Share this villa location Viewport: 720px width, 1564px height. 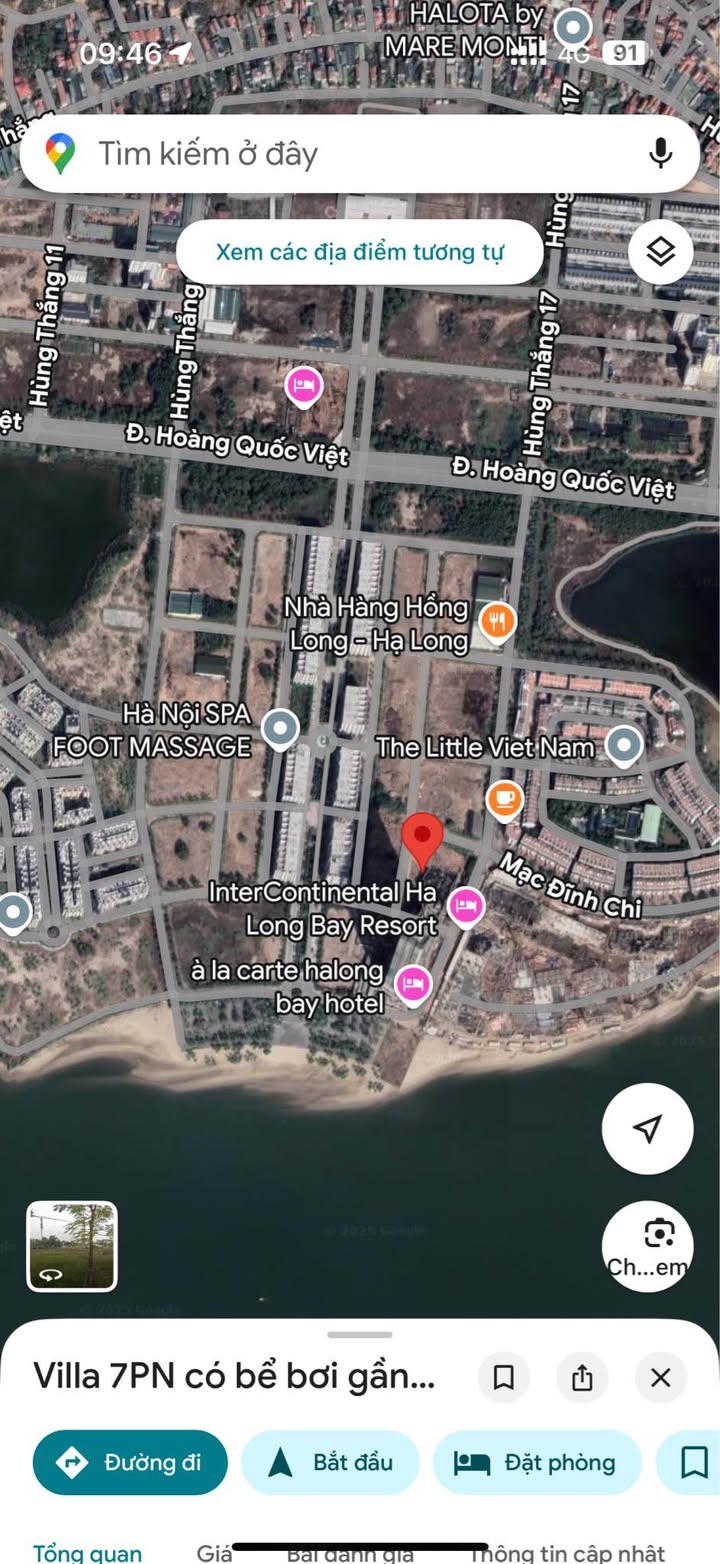582,1378
